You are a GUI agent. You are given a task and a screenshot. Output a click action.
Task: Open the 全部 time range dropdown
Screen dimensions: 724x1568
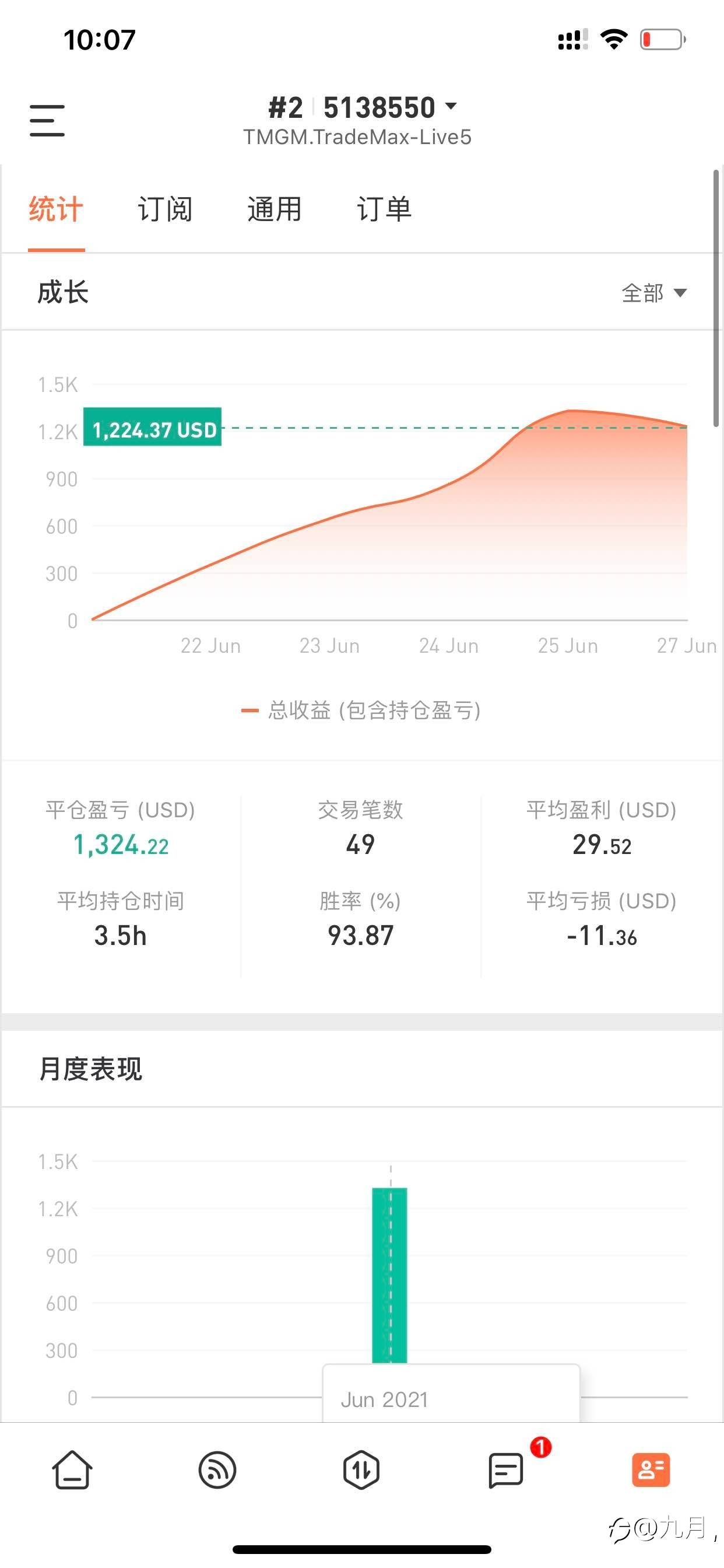tap(654, 293)
